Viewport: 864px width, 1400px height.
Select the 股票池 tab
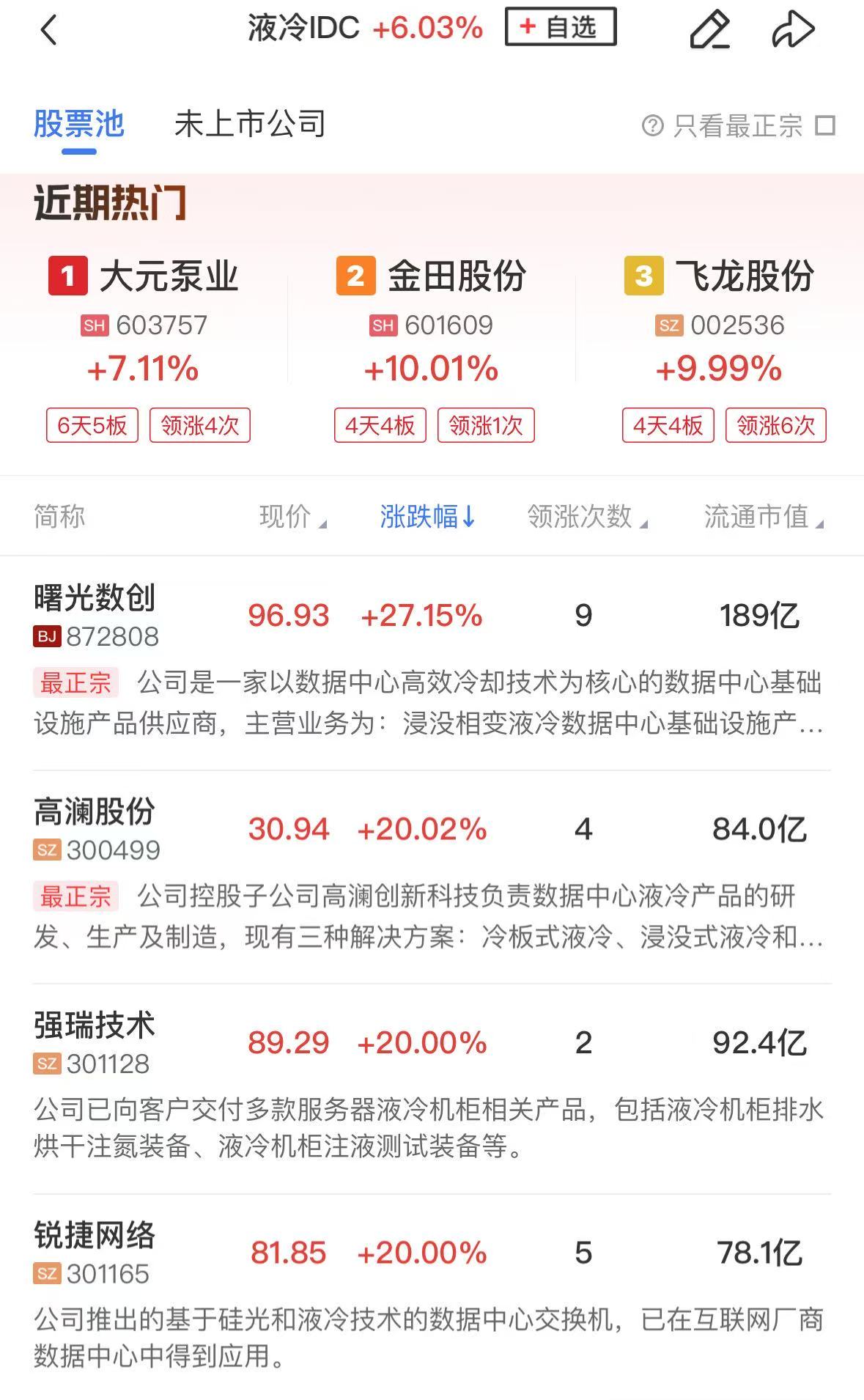[79, 124]
